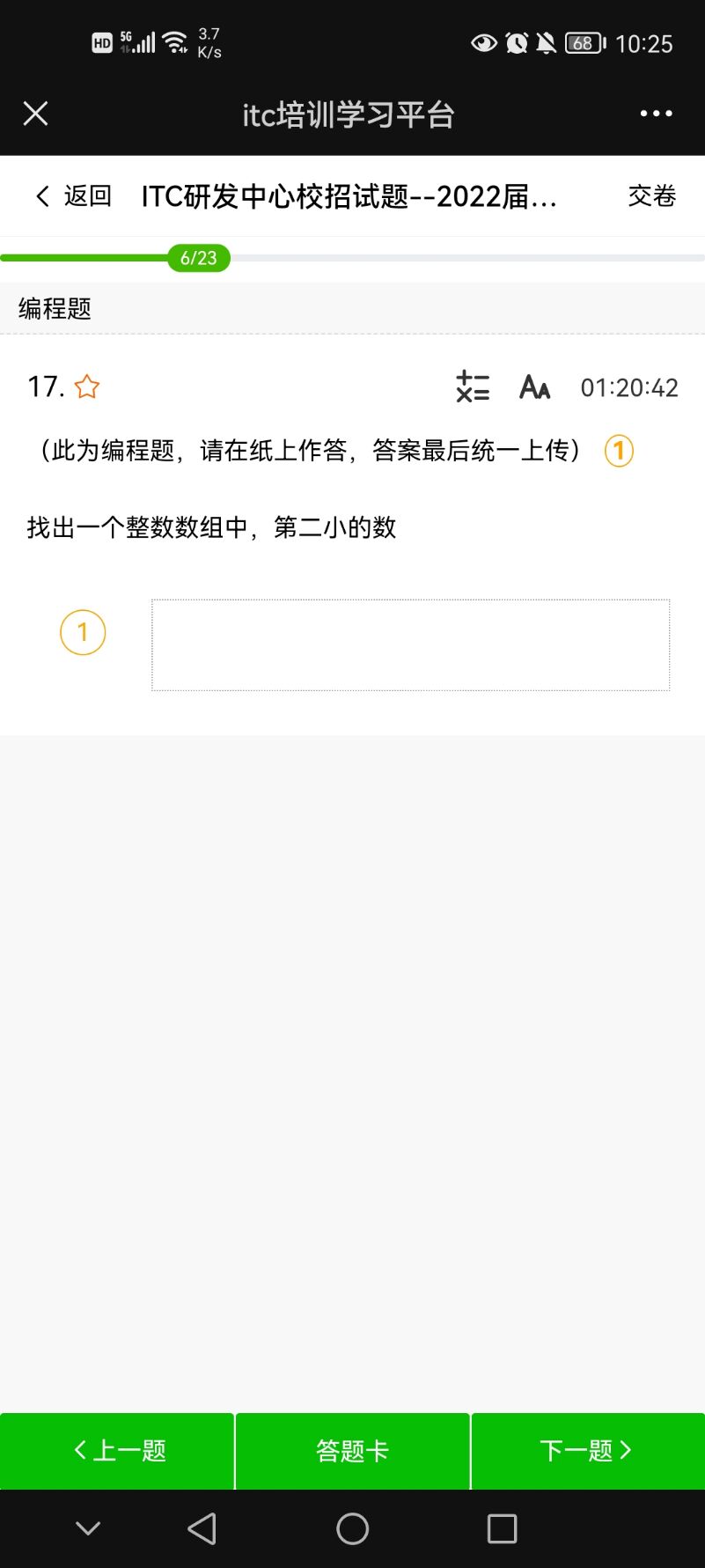The image size is (705, 1568).
Task: Close the itc mini program page
Action: pyautogui.click(x=35, y=114)
